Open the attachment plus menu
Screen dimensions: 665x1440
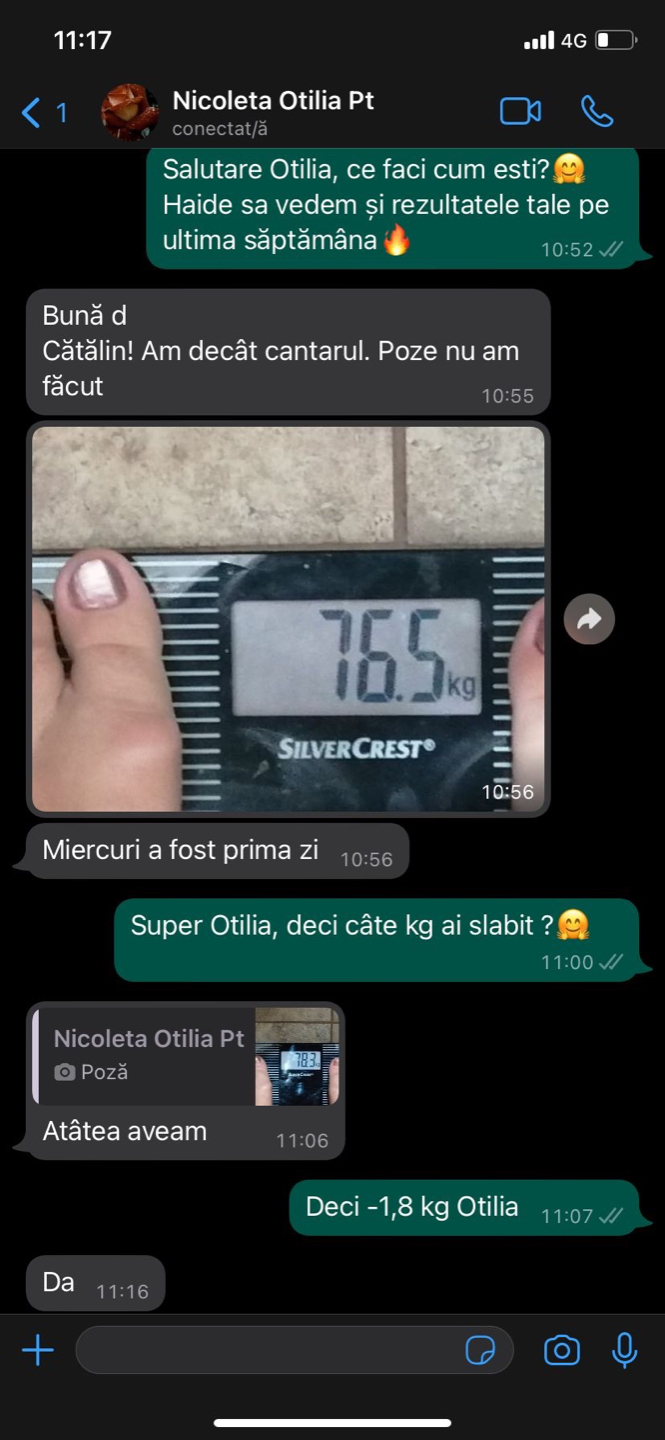point(38,1351)
